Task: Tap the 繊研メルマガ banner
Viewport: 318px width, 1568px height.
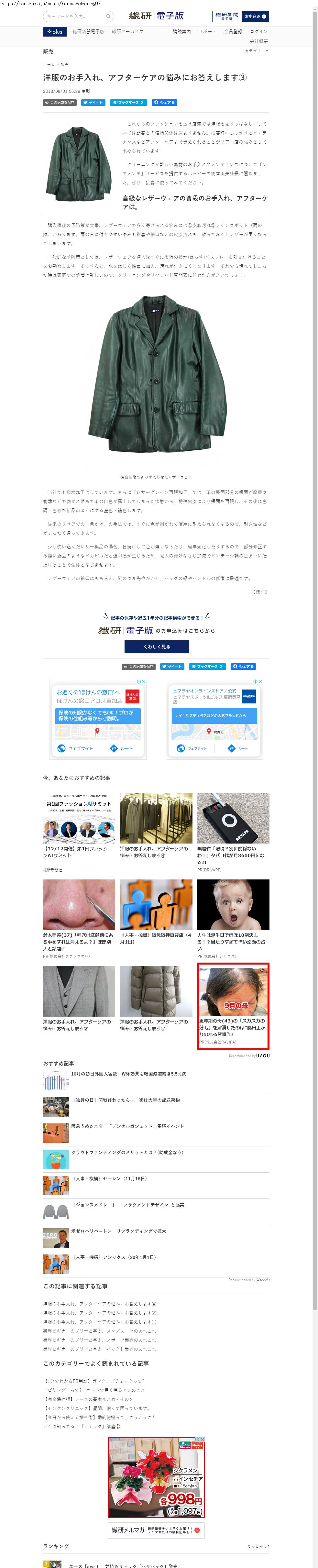Action: tap(156, 1529)
